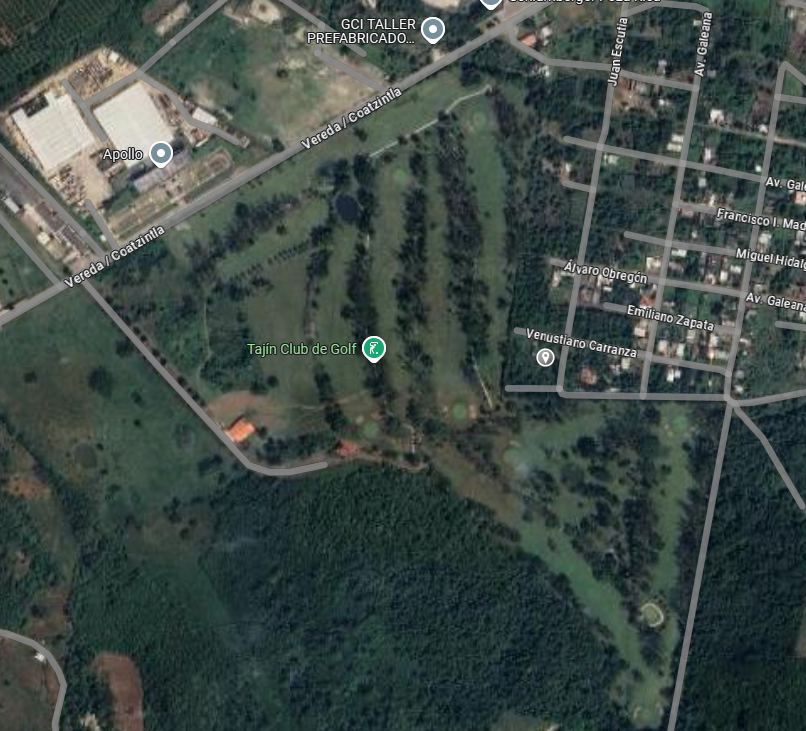Select the Apollo place pin
The width and height of the screenshot is (806, 731).
(x=161, y=154)
